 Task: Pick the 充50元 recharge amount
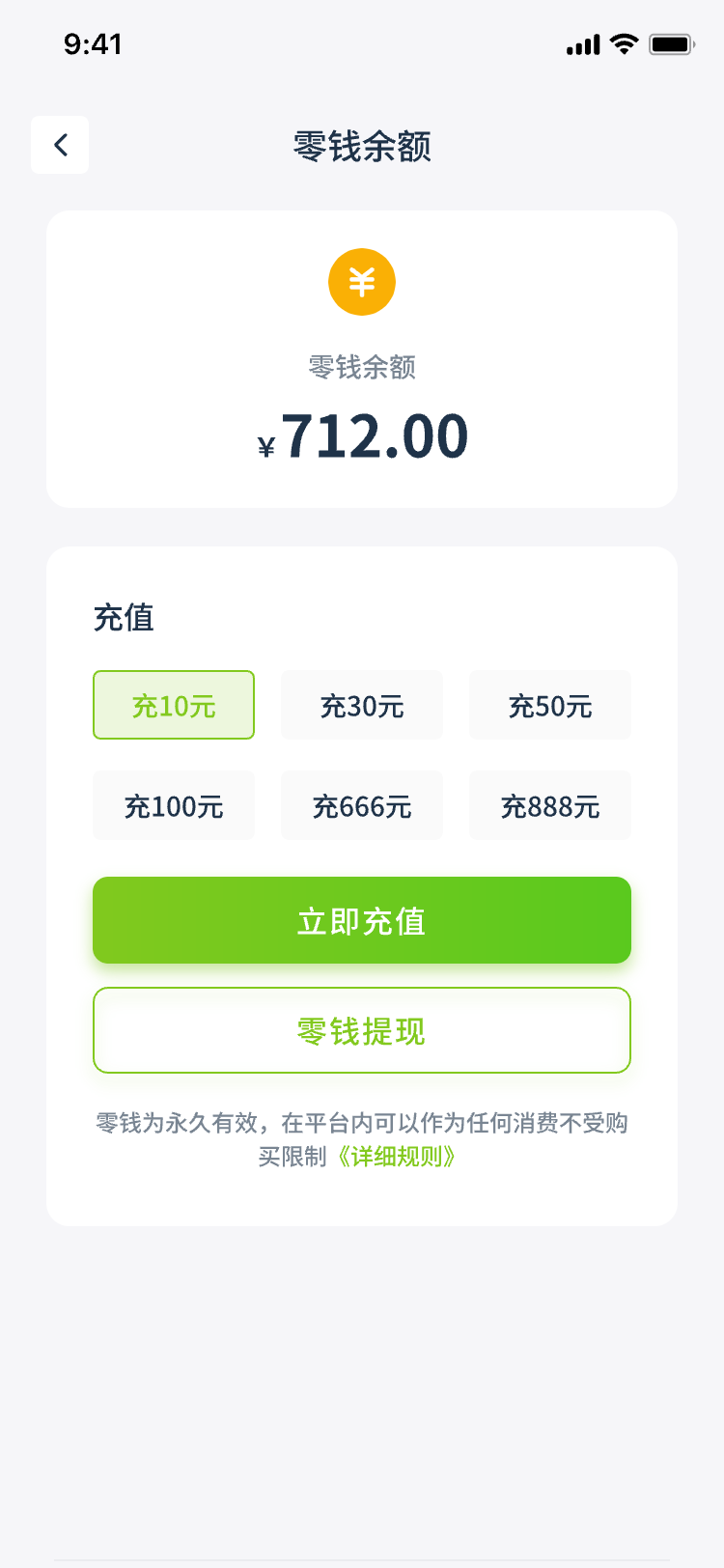tap(550, 706)
